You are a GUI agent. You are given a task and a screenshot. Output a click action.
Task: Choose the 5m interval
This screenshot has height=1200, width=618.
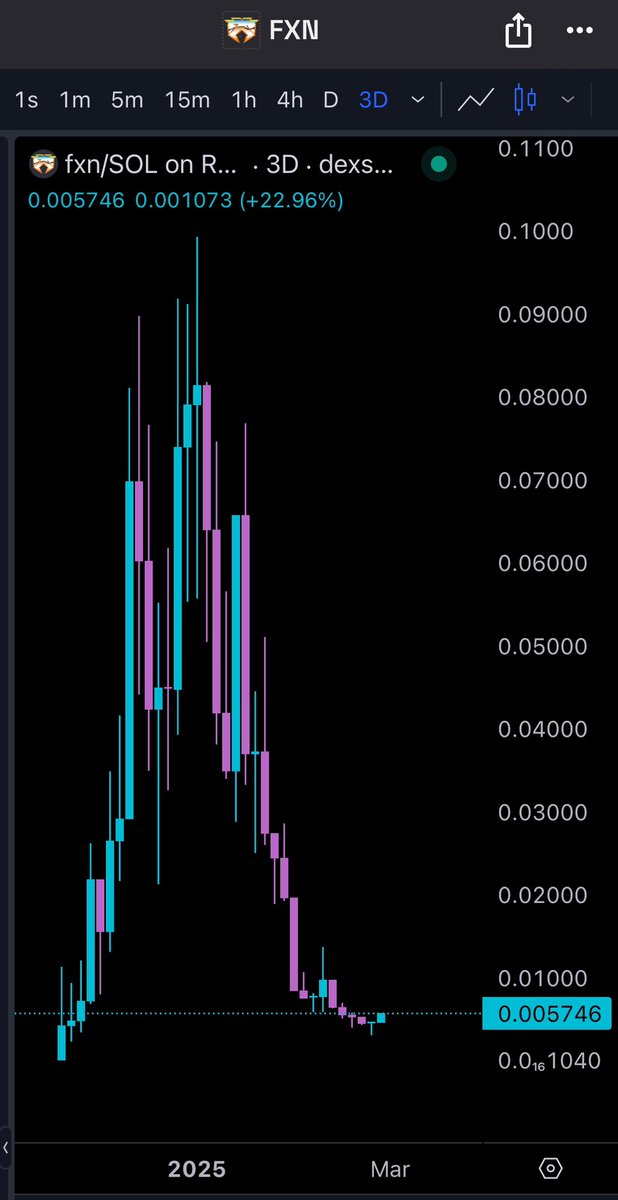[x=127, y=100]
